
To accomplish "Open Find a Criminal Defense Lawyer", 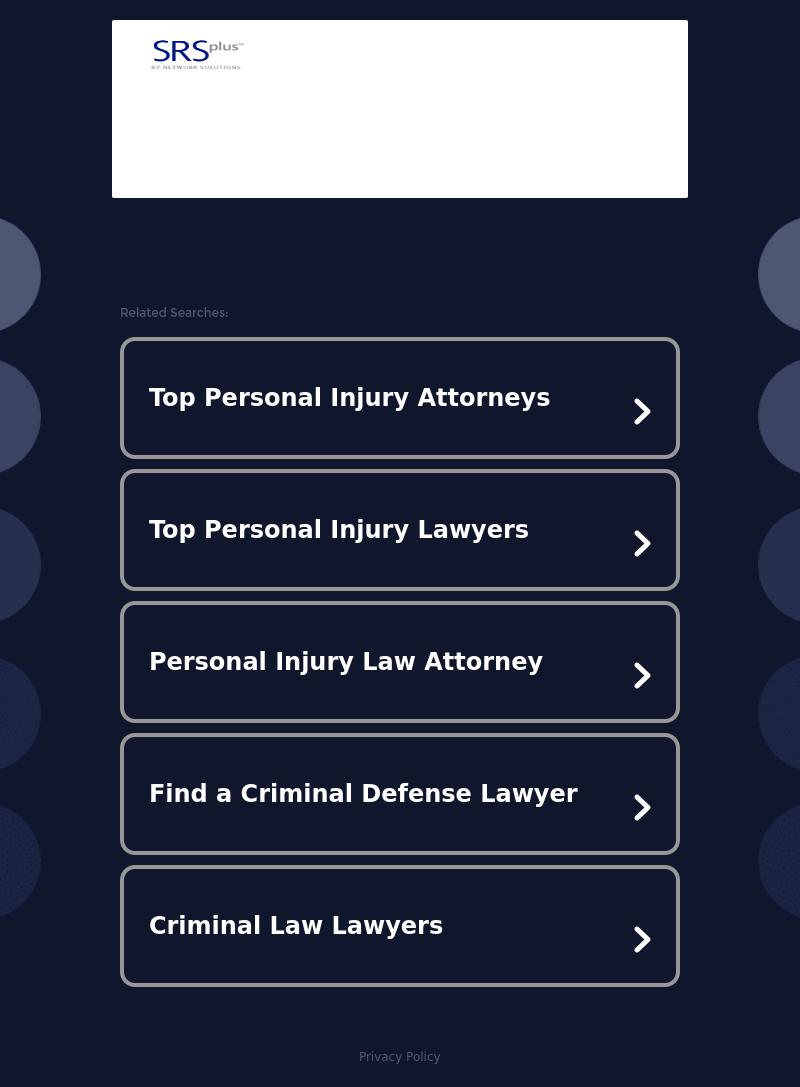I will point(399,794).
